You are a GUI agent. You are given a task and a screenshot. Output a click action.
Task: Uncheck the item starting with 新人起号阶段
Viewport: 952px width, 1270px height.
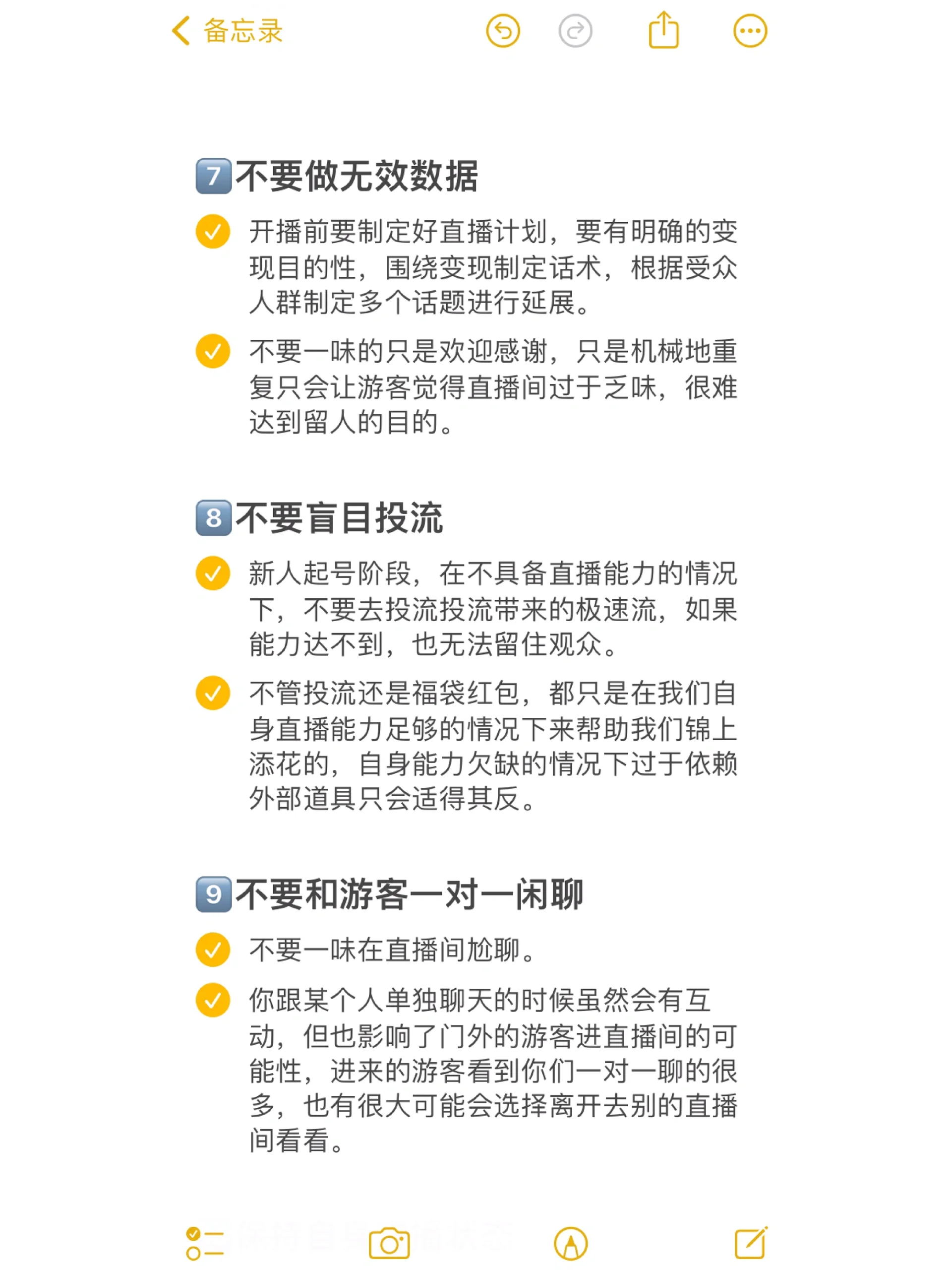213,573
